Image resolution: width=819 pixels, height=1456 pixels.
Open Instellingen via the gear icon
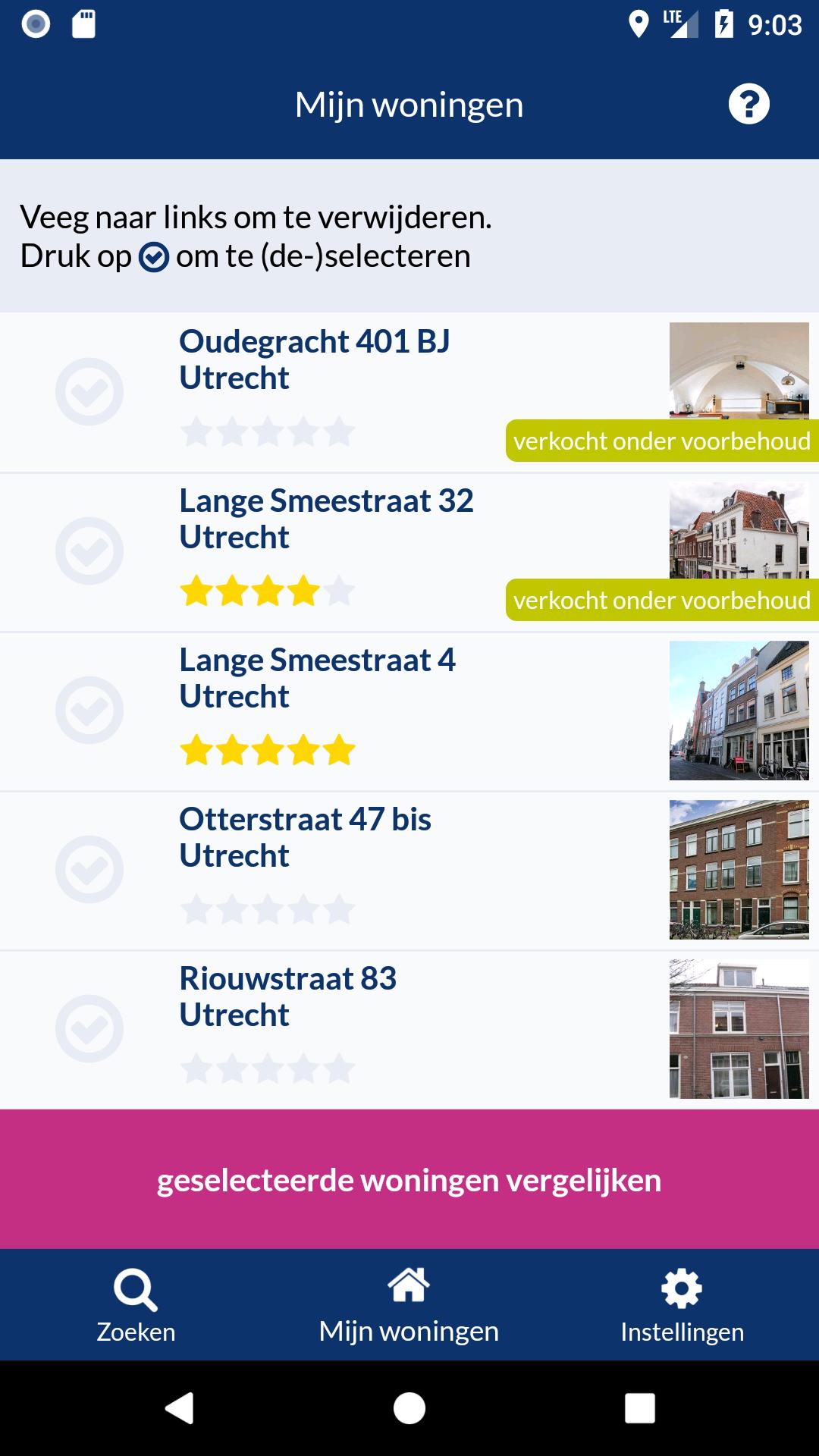tap(681, 1286)
